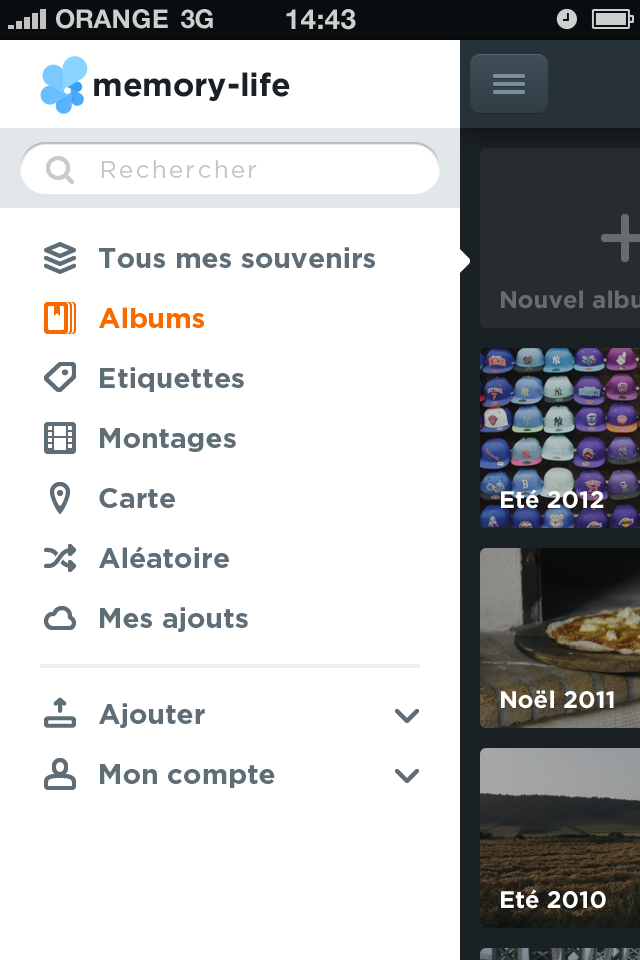640x960 pixels.
Task: Open Tous mes souvenirs
Action: [236, 259]
